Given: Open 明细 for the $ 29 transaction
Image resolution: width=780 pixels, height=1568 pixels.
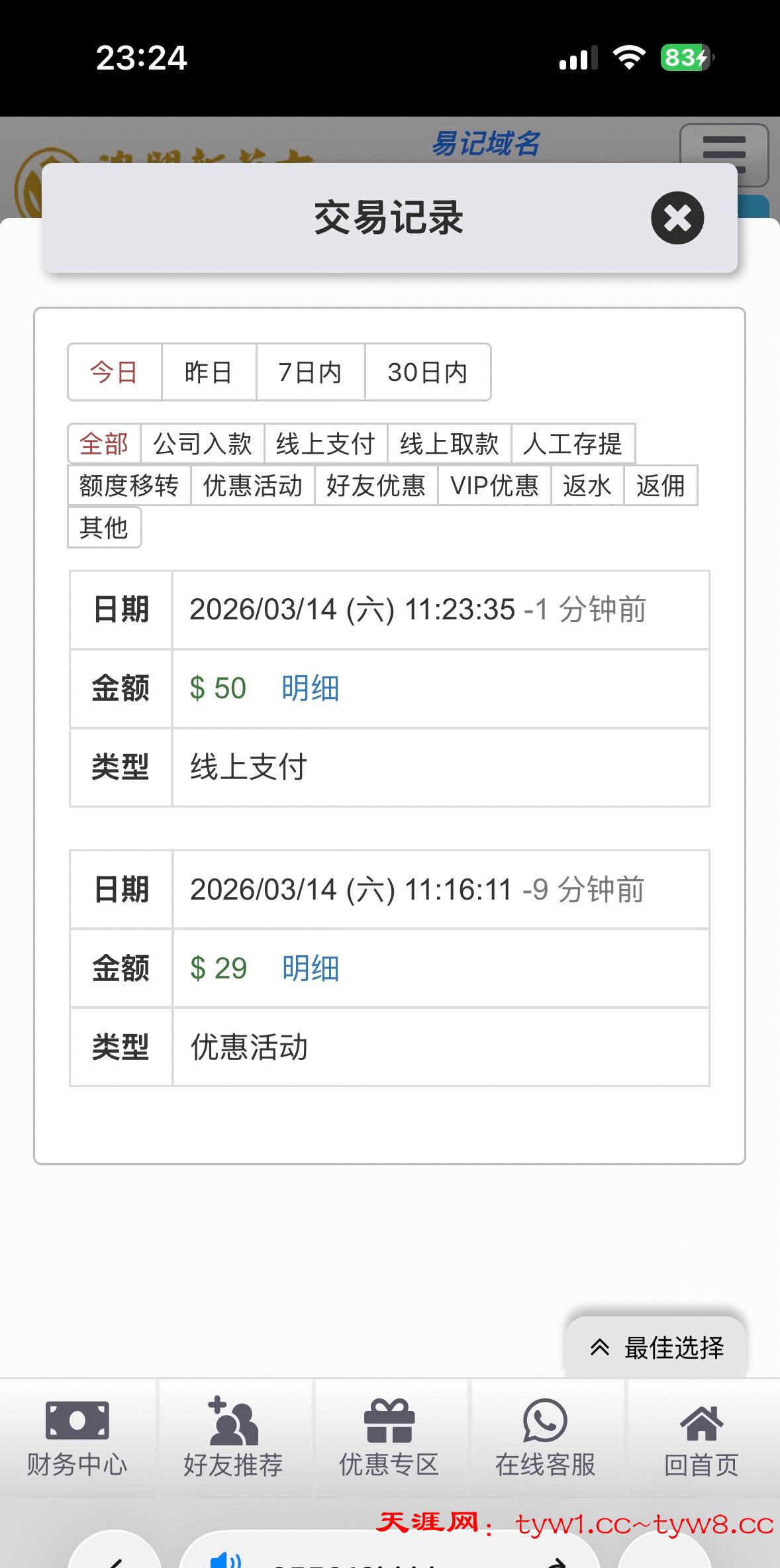Looking at the screenshot, I should (x=311, y=968).
